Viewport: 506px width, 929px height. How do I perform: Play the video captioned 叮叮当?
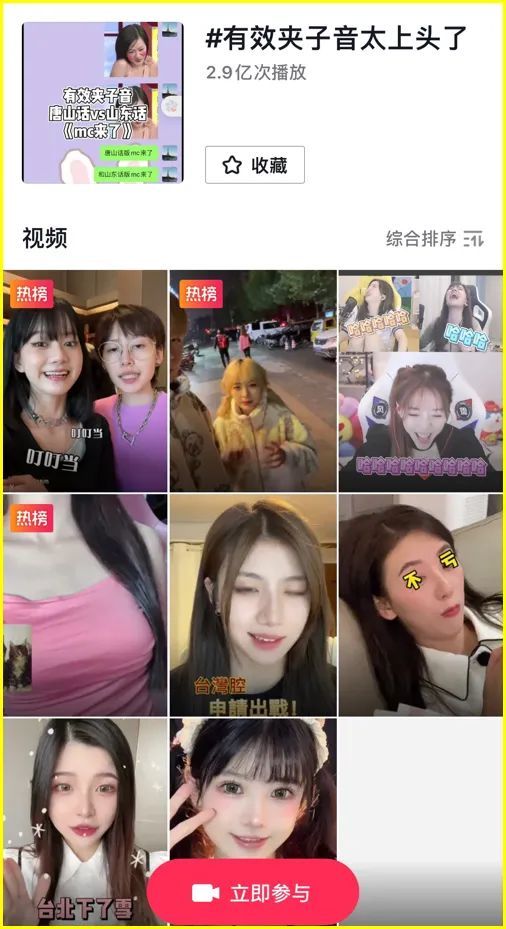point(85,381)
